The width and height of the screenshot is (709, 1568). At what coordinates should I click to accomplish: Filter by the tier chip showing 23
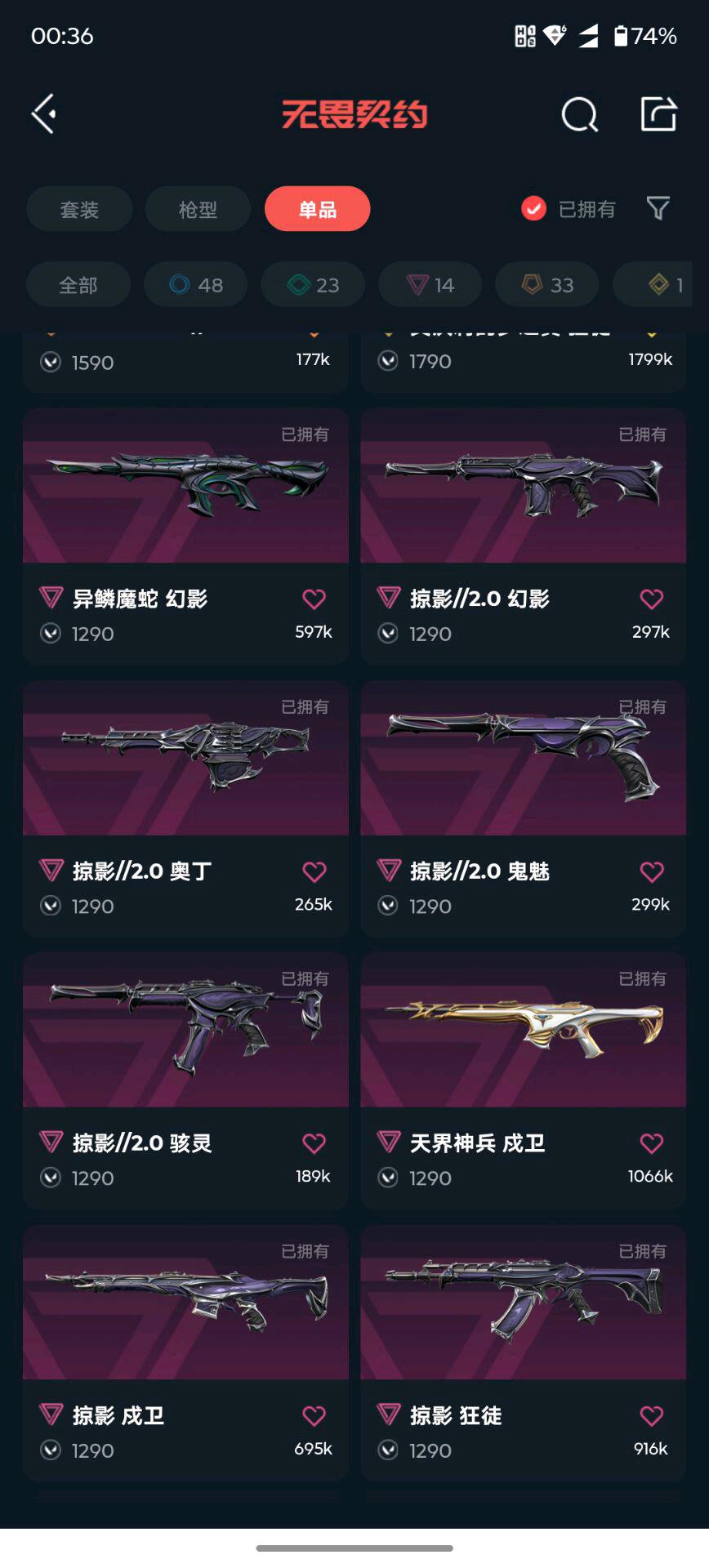313,285
